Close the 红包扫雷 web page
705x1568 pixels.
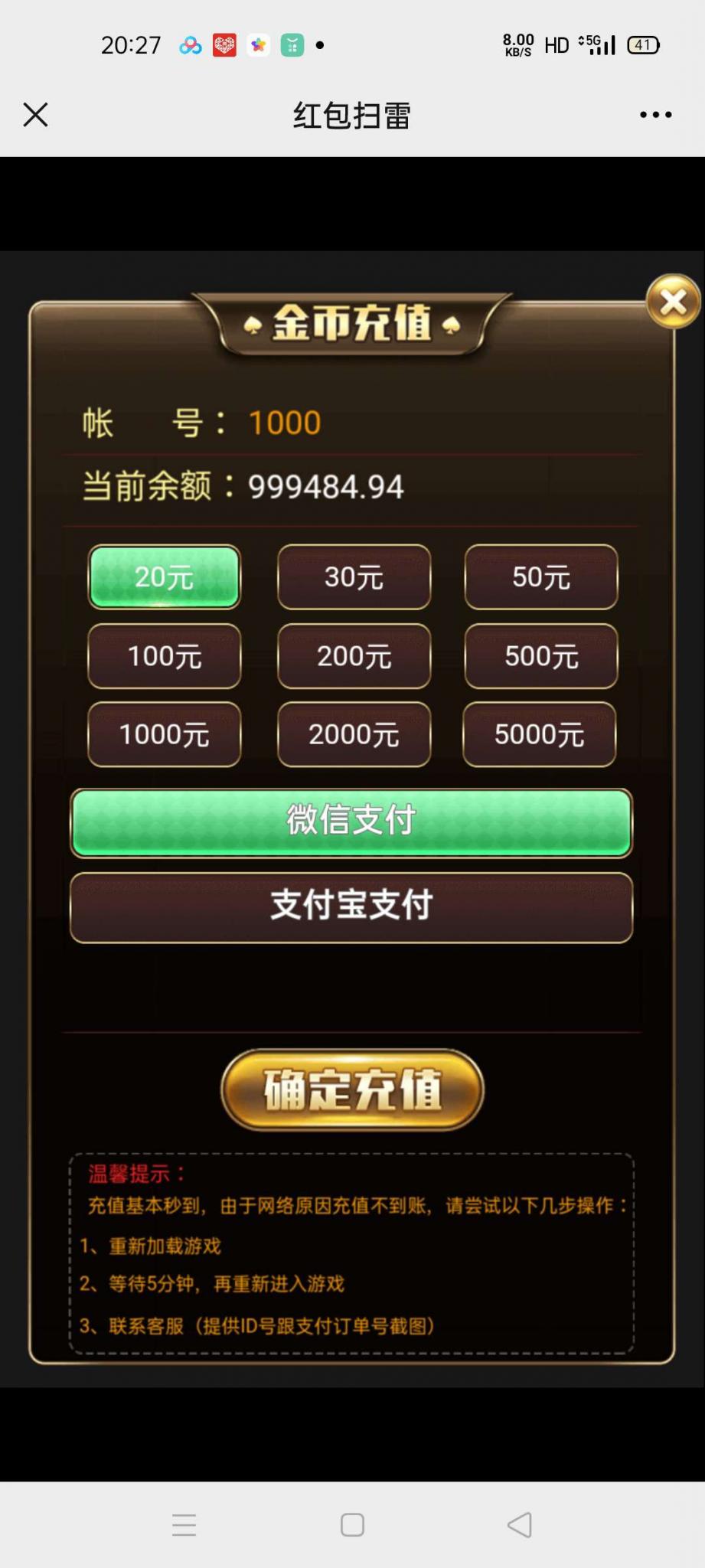click(x=35, y=115)
